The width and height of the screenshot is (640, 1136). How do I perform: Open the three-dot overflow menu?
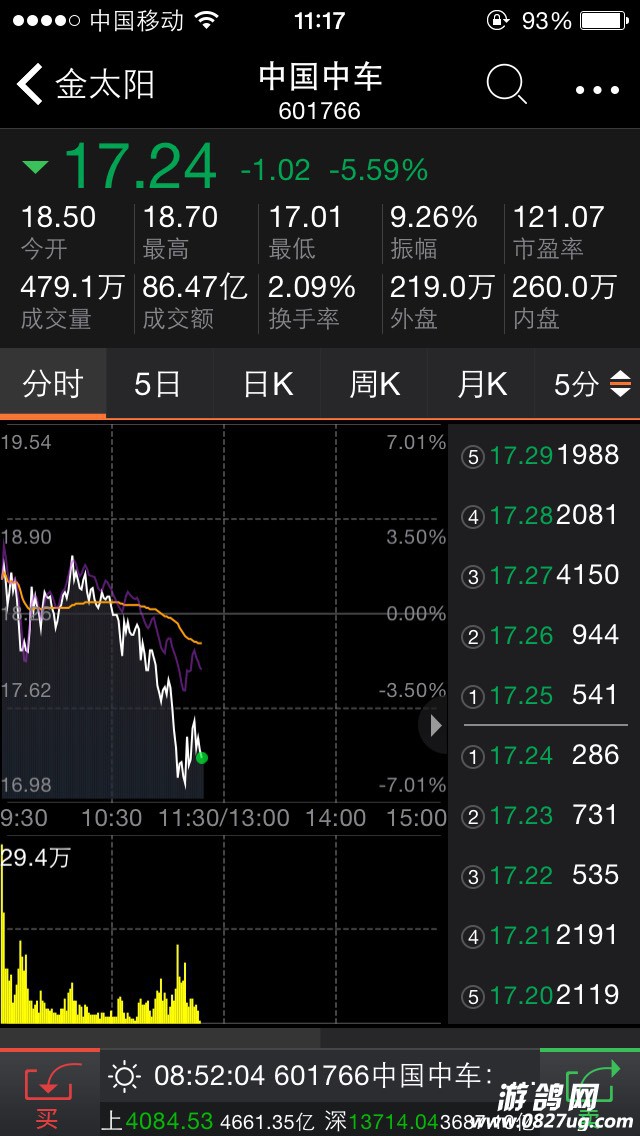click(x=597, y=89)
